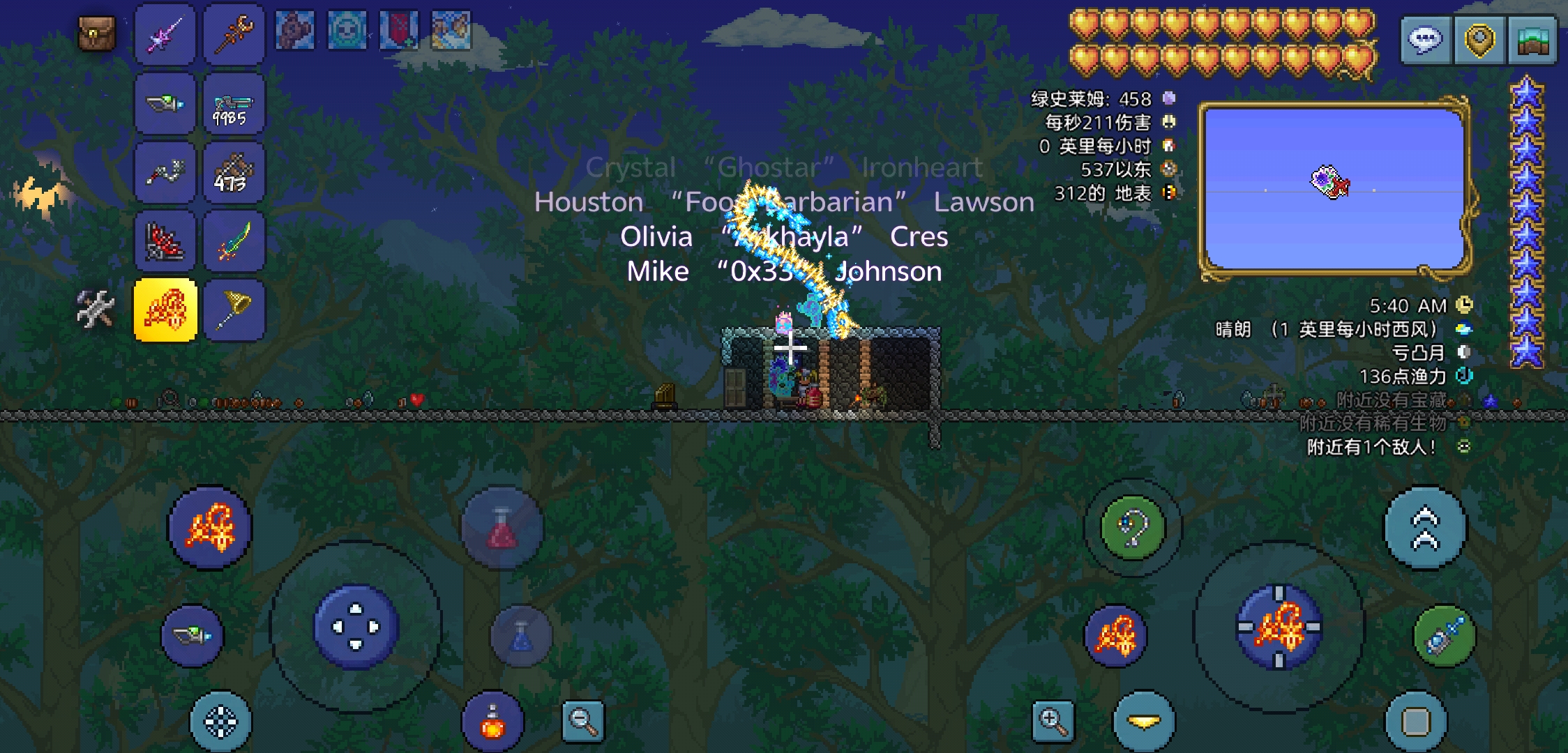Image resolution: width=1568 pixels, height=753 pixels.
Task: Tap the orange buff potion button
Action: pos(492,722)
